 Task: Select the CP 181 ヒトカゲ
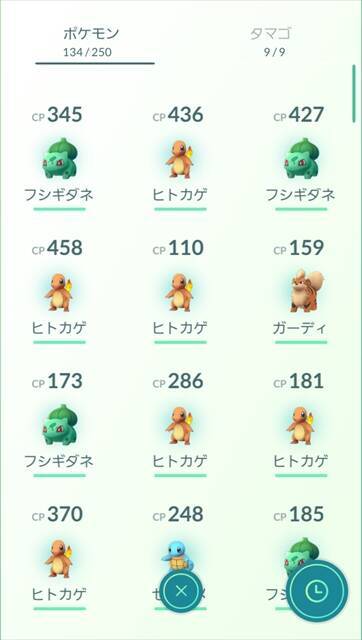click(x=301, y=425)
